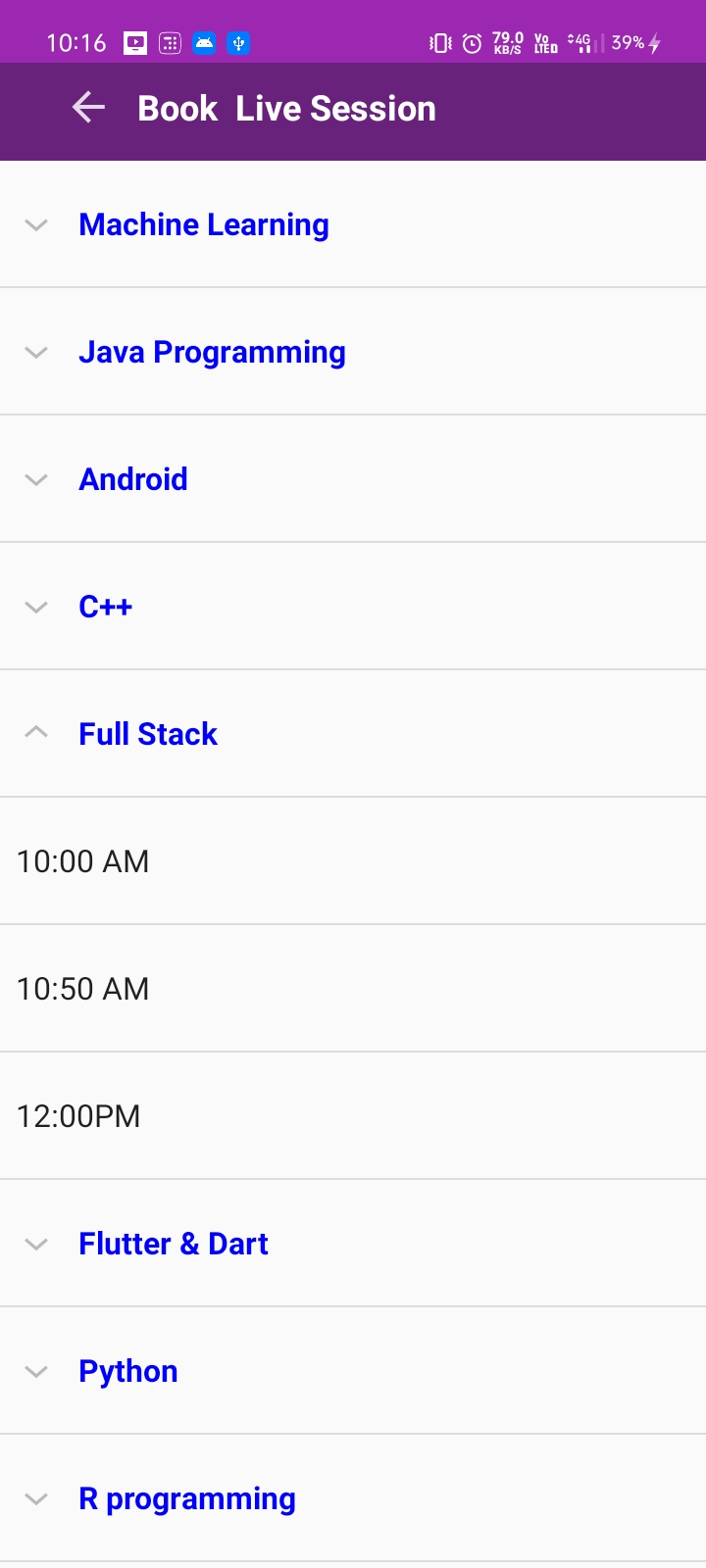This screenshot has width=706, height=1568.
Task: Choose the 10:50 AM session
Action: tap(353, 989)
